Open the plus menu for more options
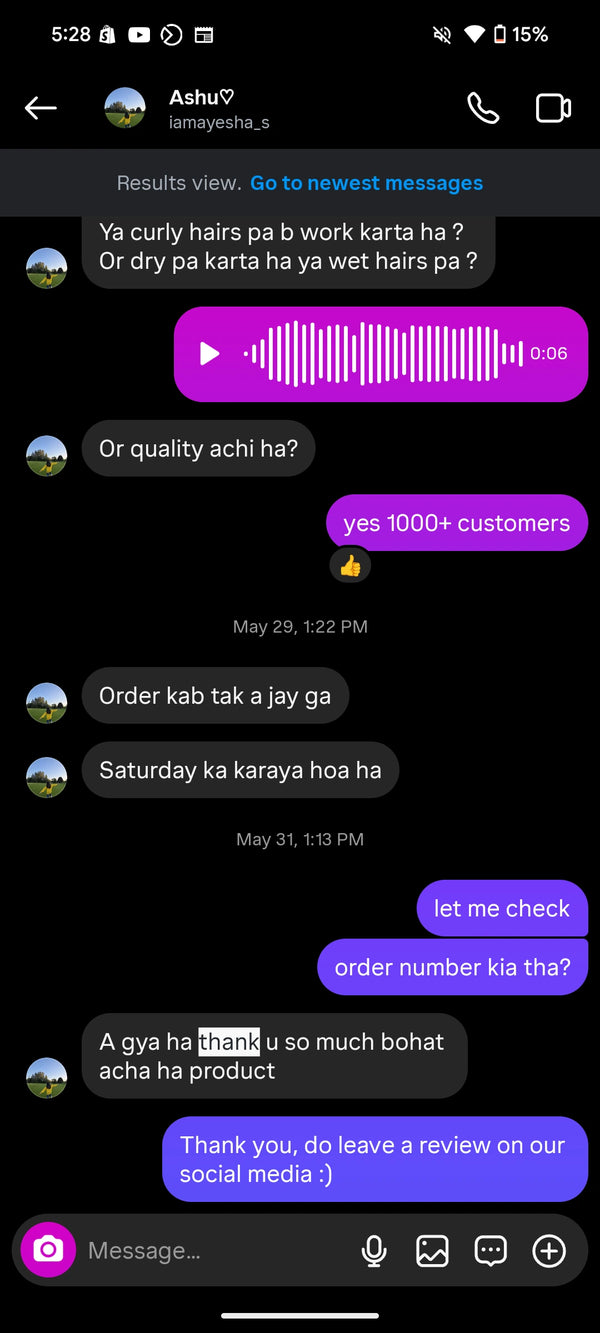 [549, 1251]
